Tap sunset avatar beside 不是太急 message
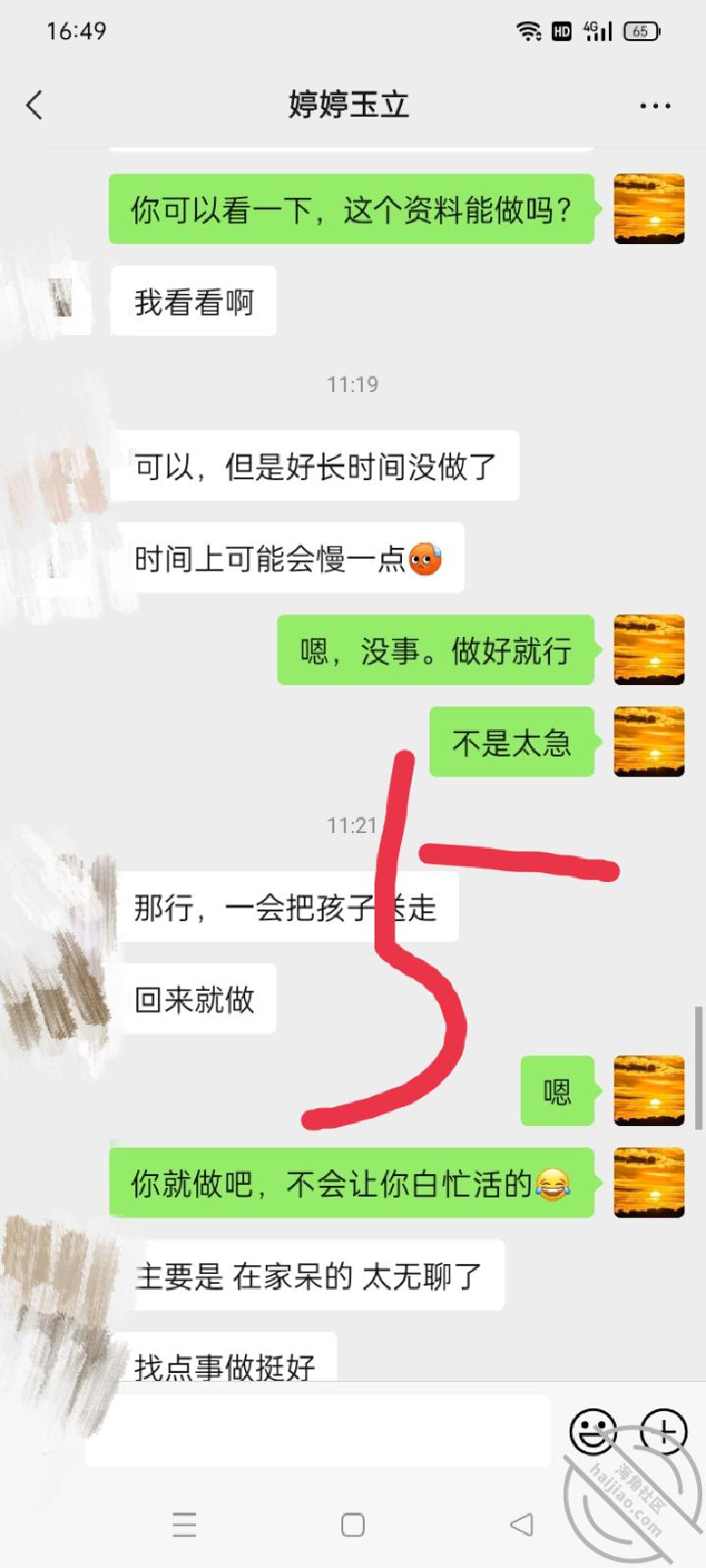Viewport: 706px width, 1568px height. (648, 742)
